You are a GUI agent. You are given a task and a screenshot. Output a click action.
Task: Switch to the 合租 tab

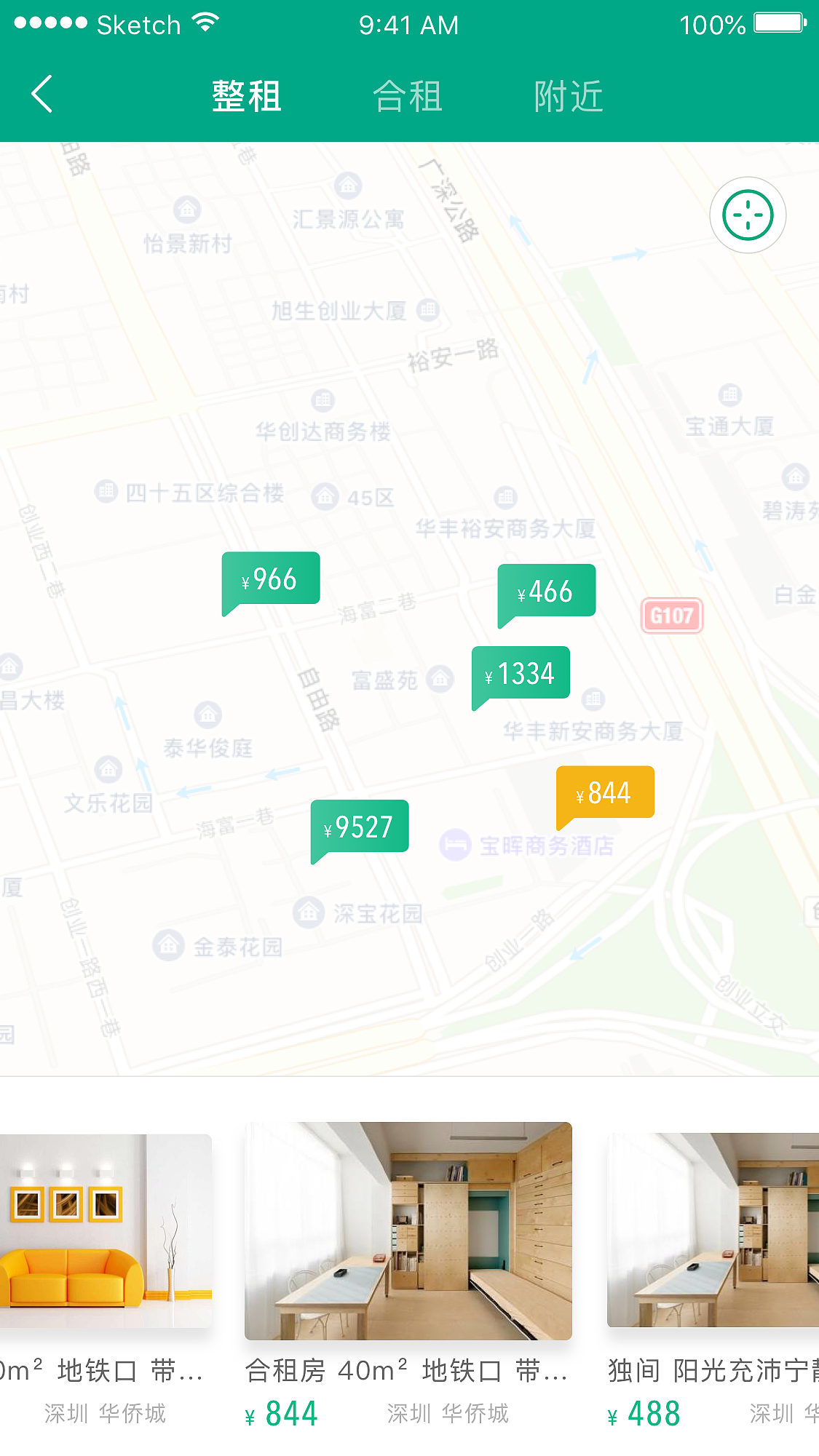[x=408, y=95]
